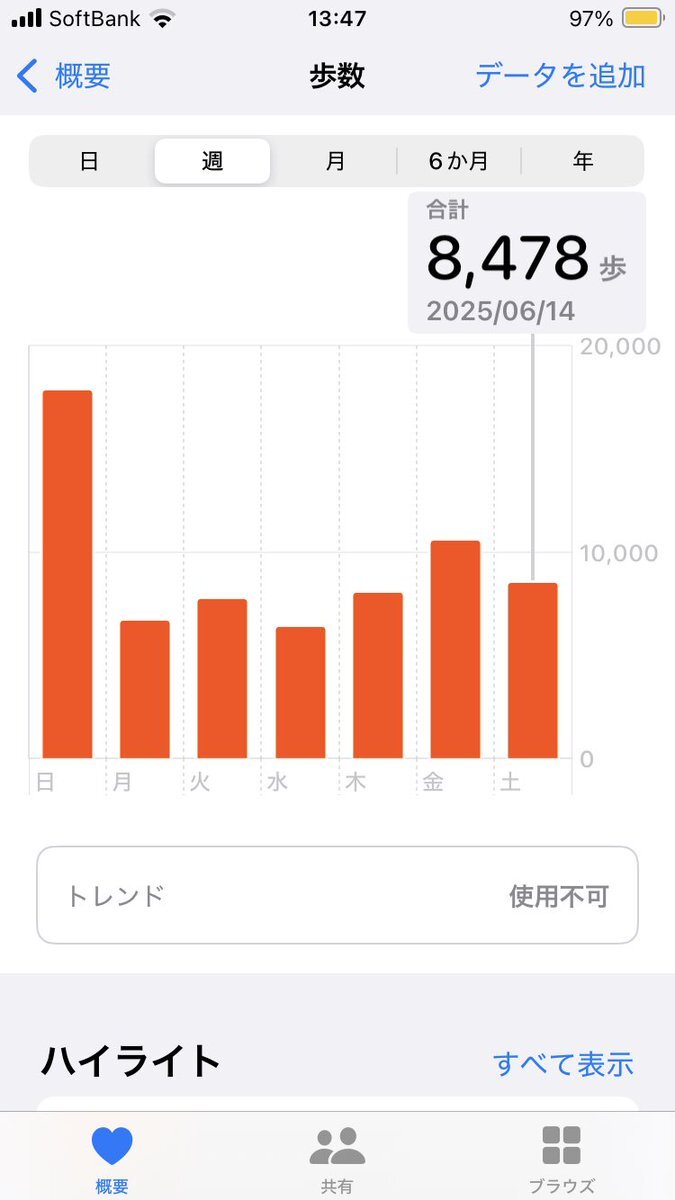Image resolution: width=675 pixels, height=1200 pixels.
Task: Open the 概要 tab with heart icon
Action: coord(112,1158)
